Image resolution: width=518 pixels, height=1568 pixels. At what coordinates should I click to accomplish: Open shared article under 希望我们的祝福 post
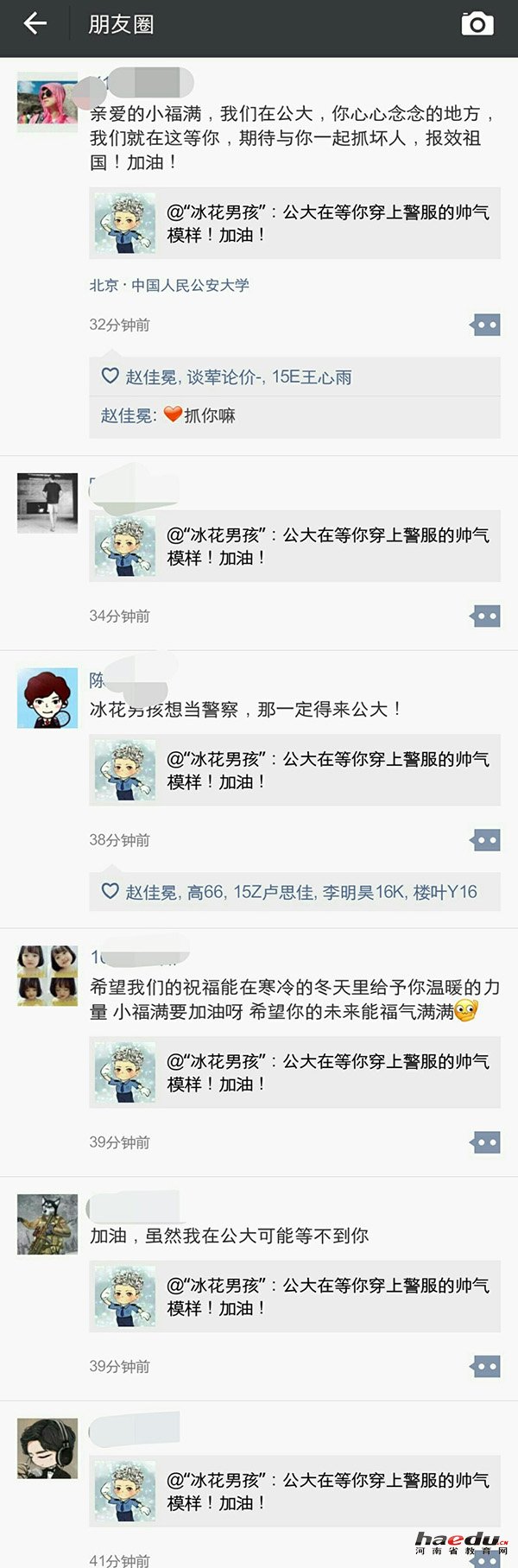(x=294, y=1072)
